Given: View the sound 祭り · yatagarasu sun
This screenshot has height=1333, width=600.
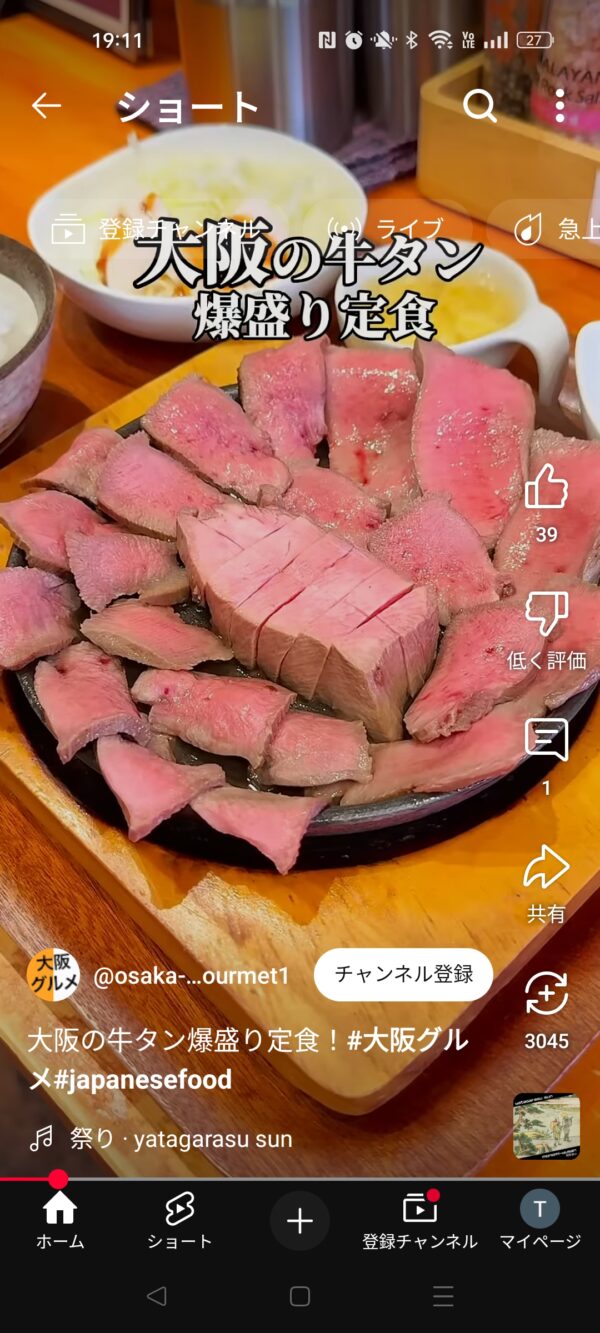Looking at the screenshot, I should 180,1138.
